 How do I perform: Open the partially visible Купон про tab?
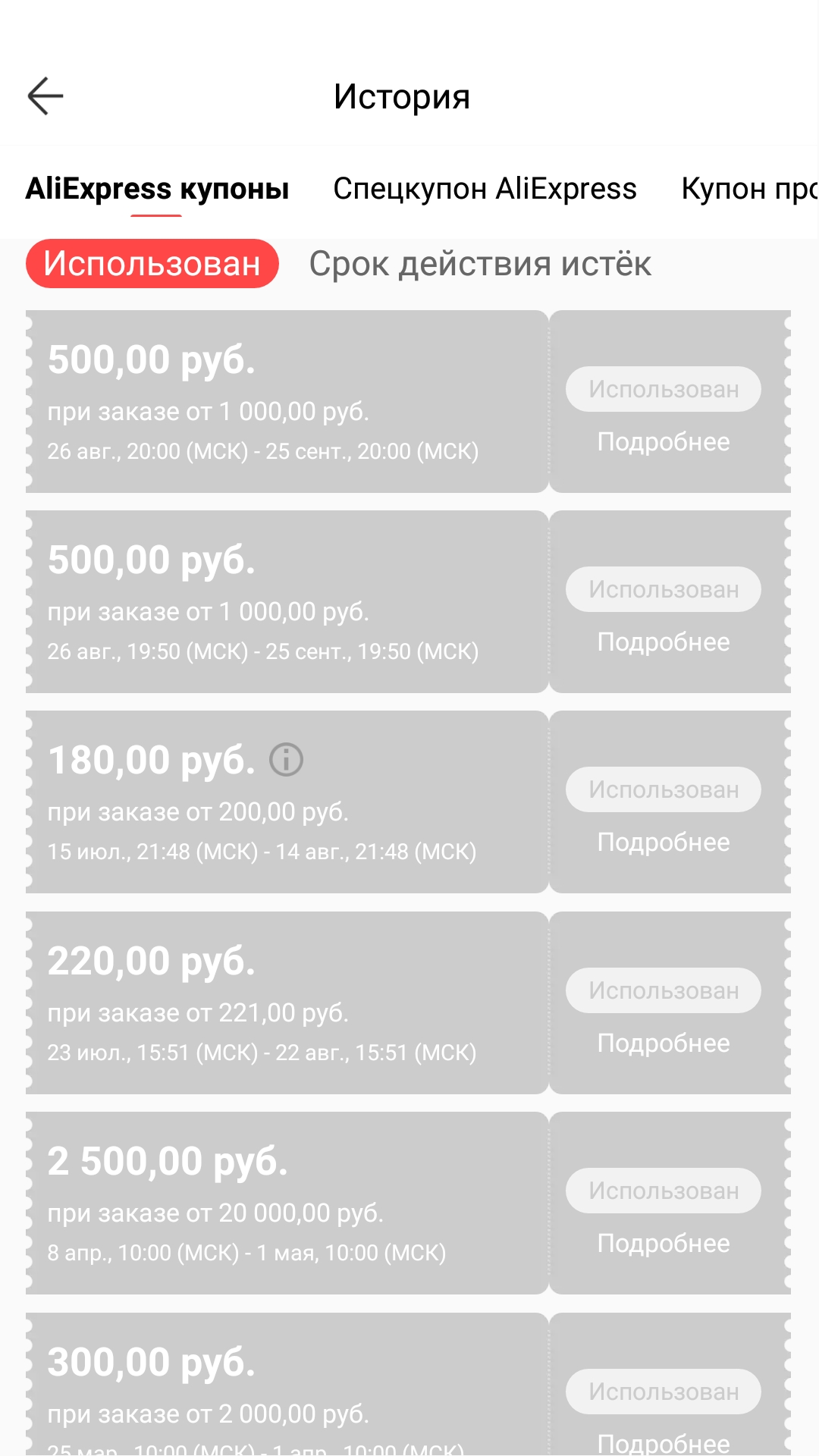click(x=749, y=189)
